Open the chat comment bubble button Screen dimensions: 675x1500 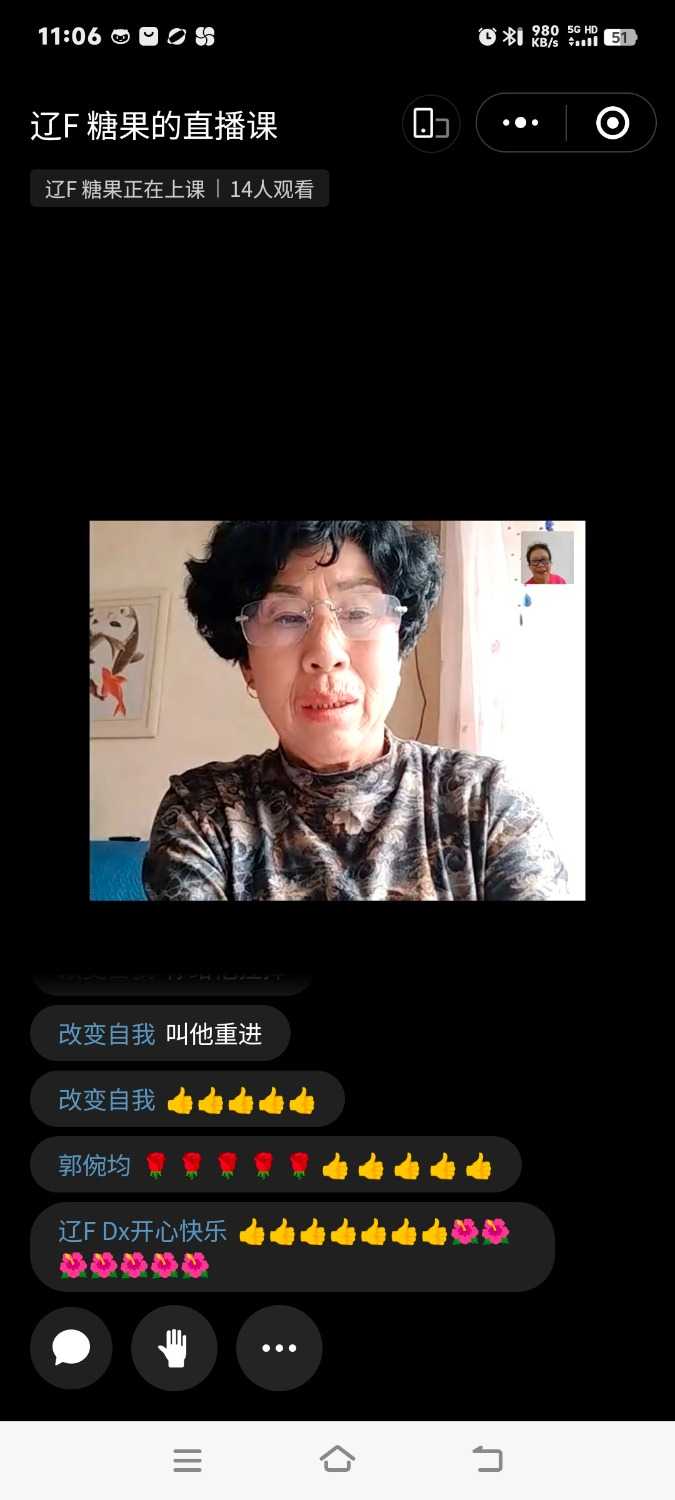coord(71,1348)
